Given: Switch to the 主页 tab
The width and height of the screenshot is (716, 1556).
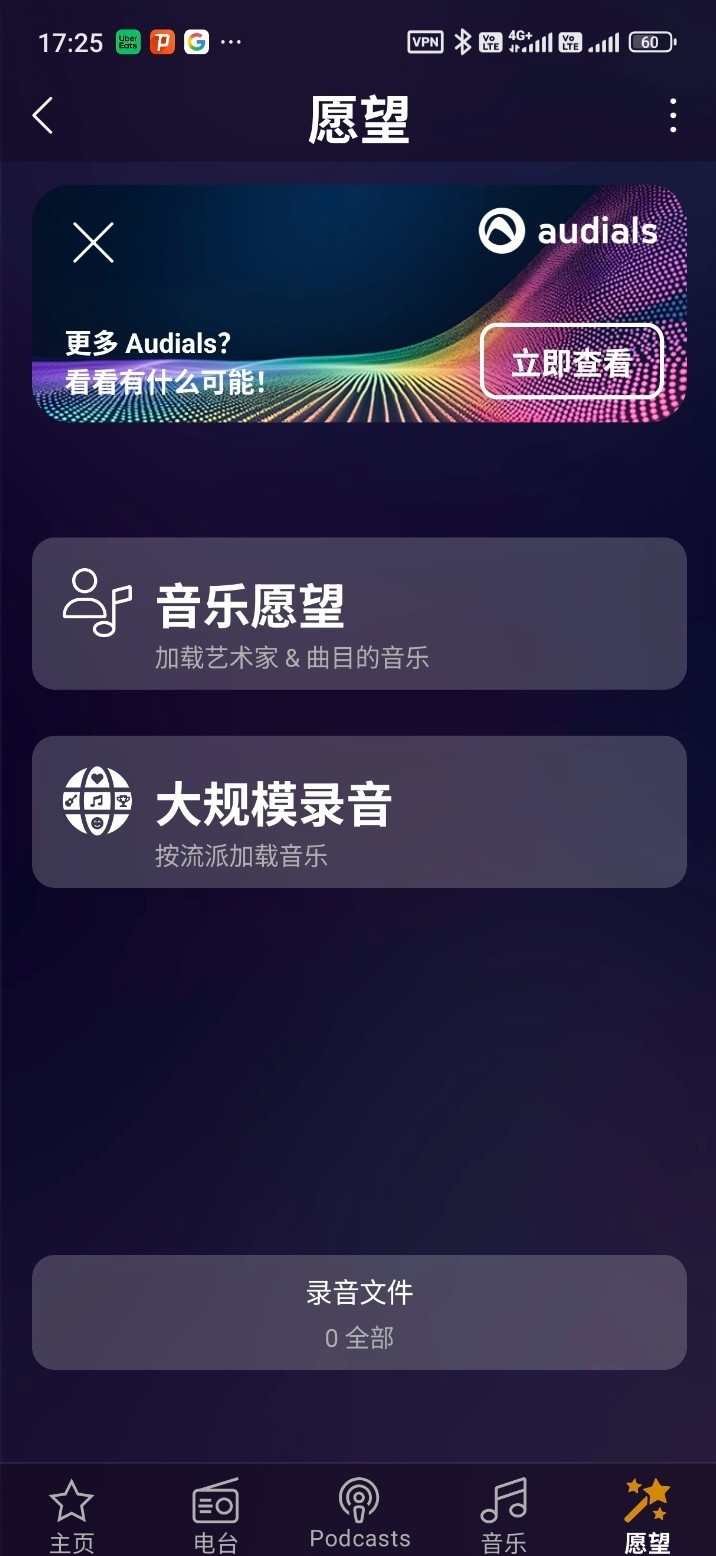Looking at the screenshot, I should point(71,1516).
